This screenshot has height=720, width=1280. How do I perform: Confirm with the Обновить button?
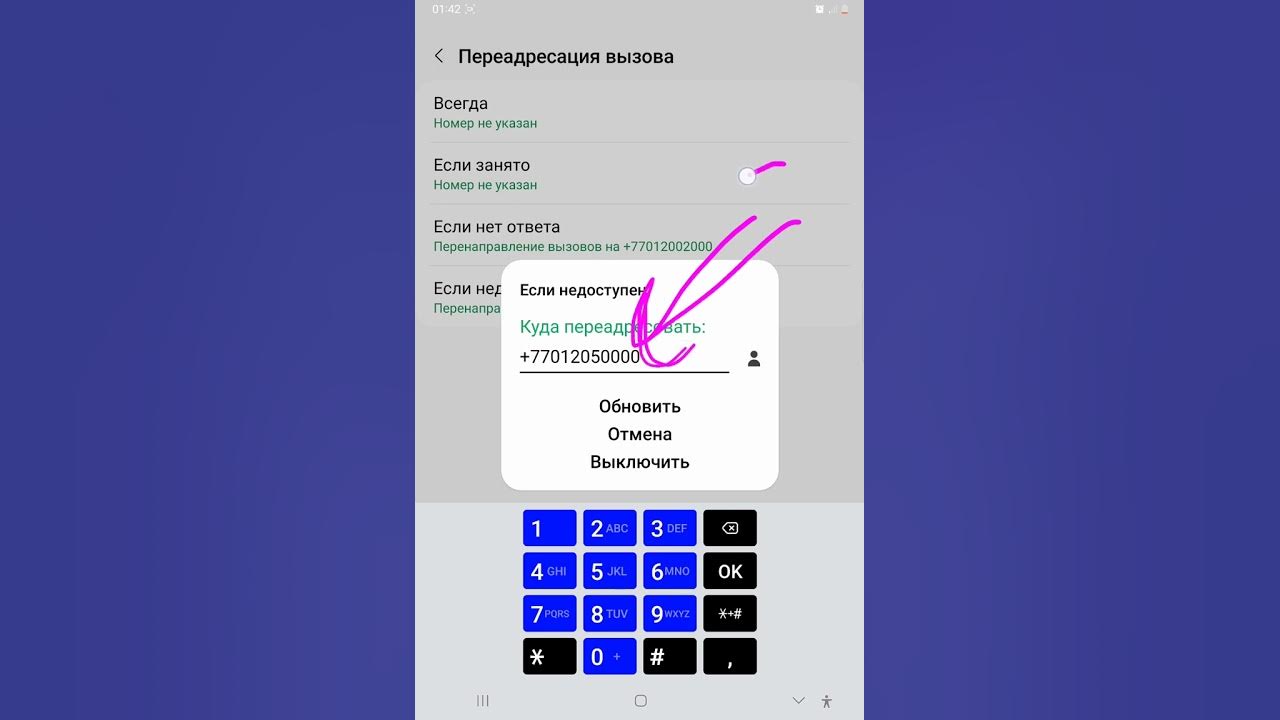(640, 406)
